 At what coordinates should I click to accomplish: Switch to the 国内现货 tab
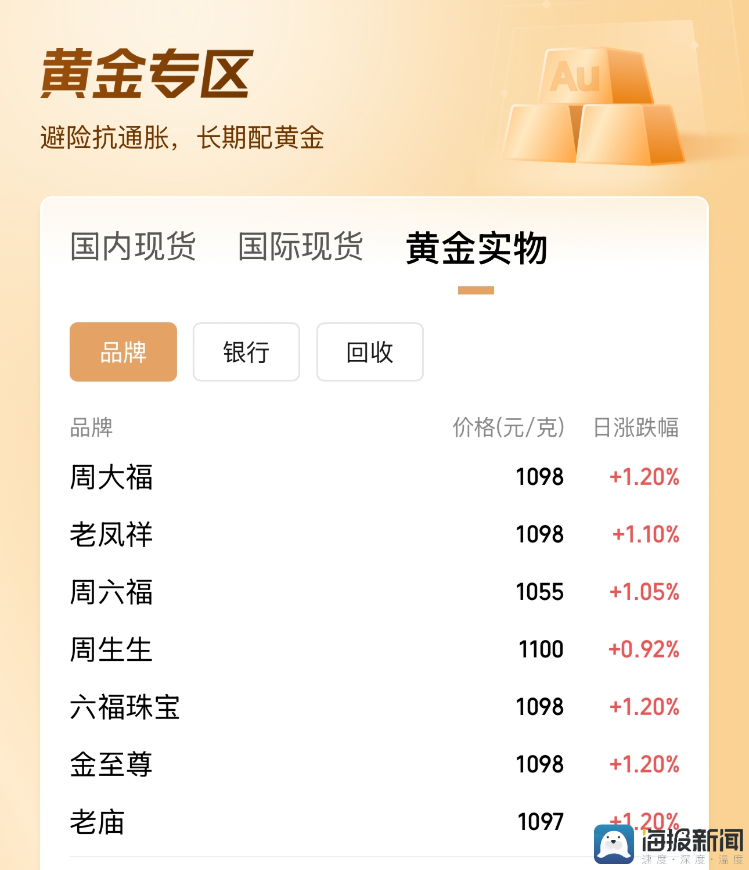[133, 247]
